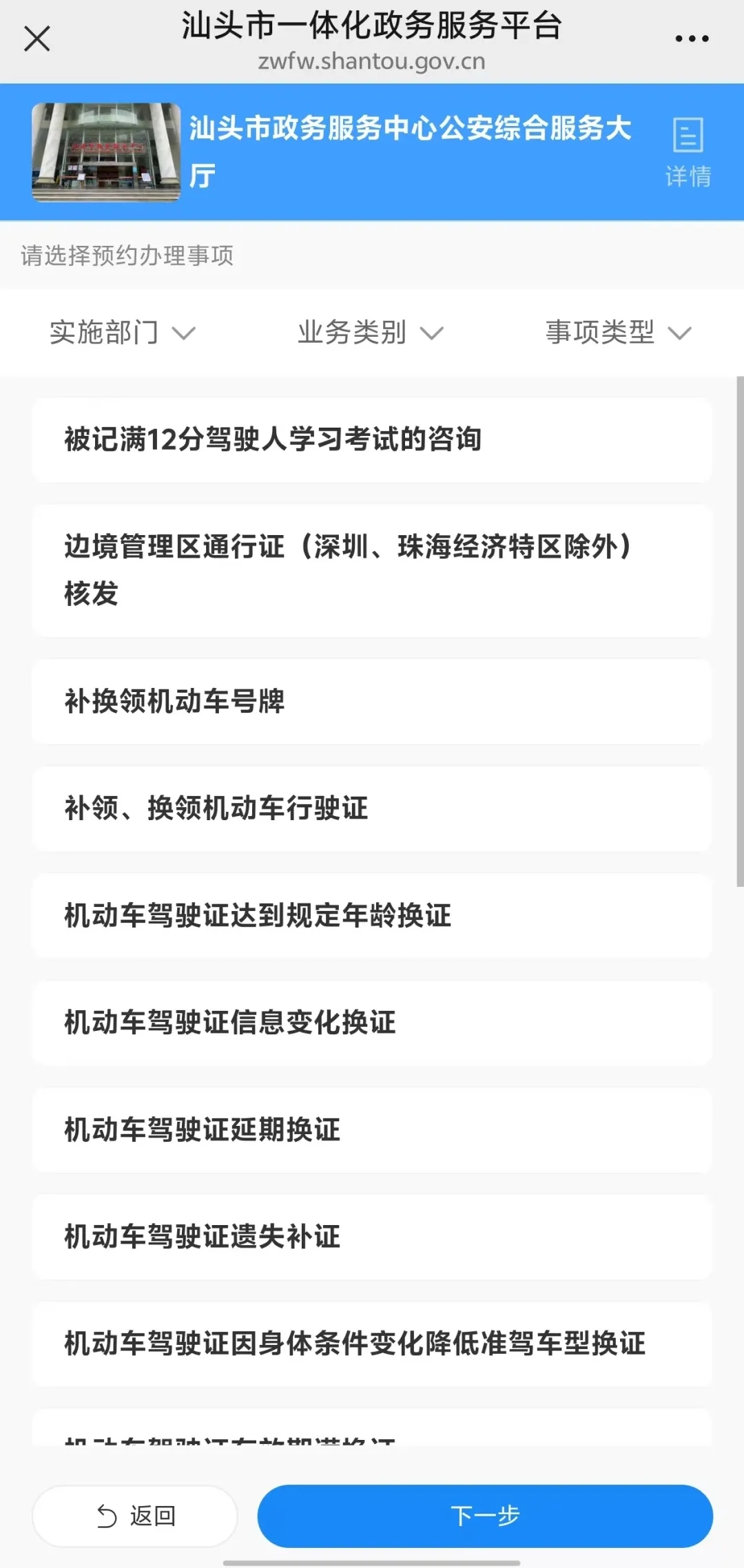The height and width of the screenshot is (1568, 744).
Task: Pick 补领、换领机动车行驶证
Action: pos(372,808)
